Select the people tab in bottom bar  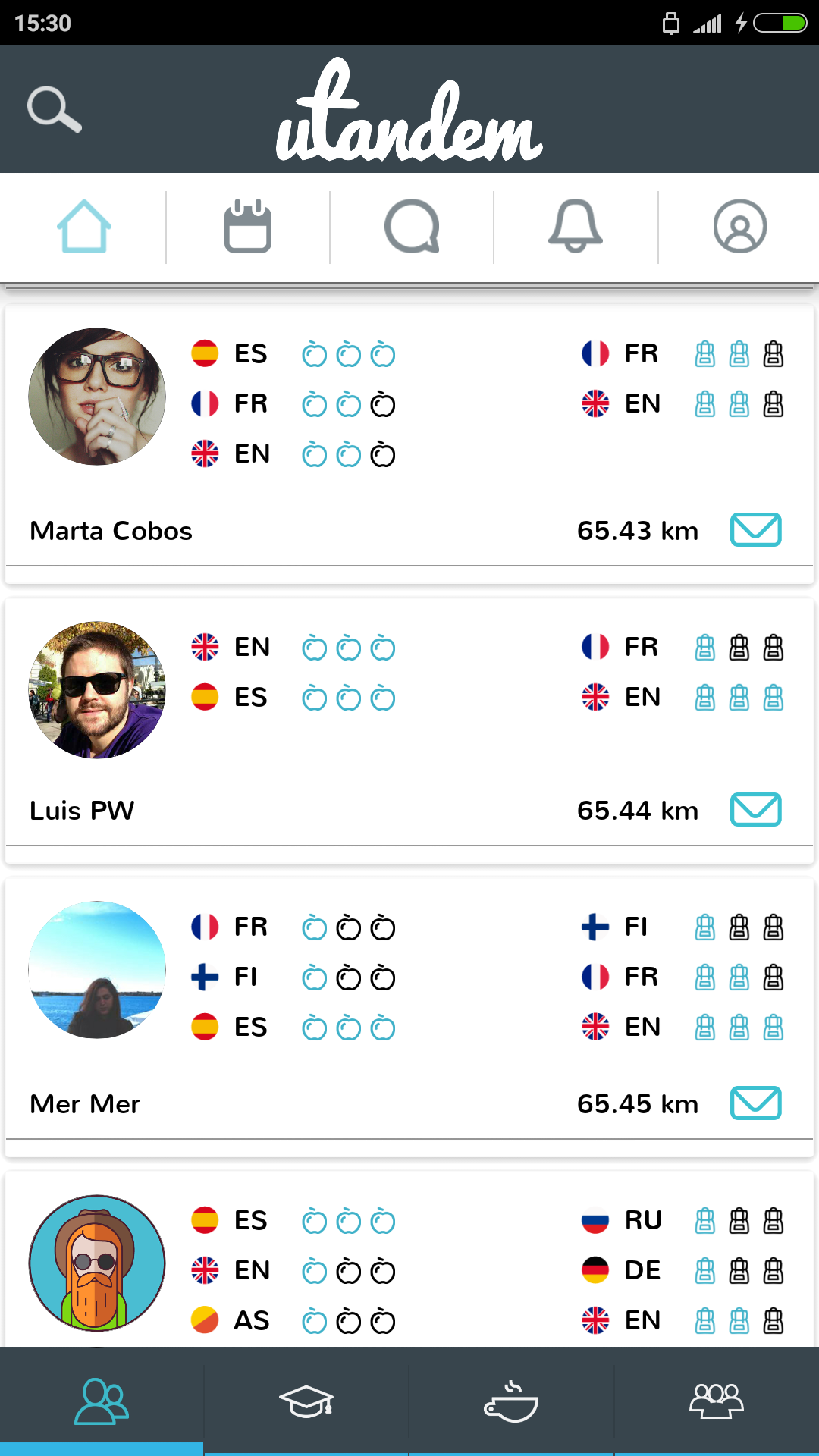click(102, 1401)
